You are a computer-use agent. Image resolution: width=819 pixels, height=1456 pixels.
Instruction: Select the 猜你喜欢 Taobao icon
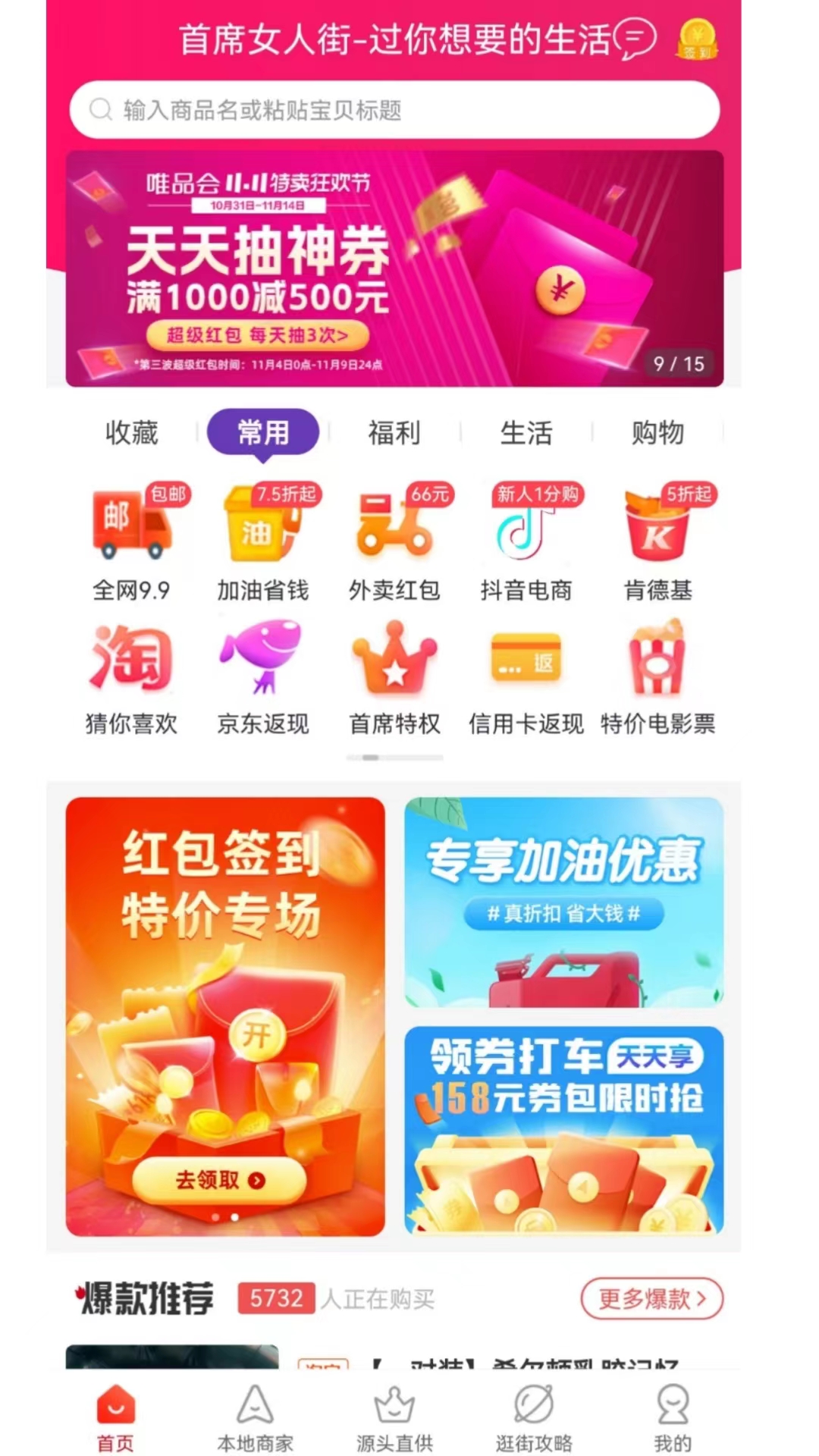[x=130, y=675]
